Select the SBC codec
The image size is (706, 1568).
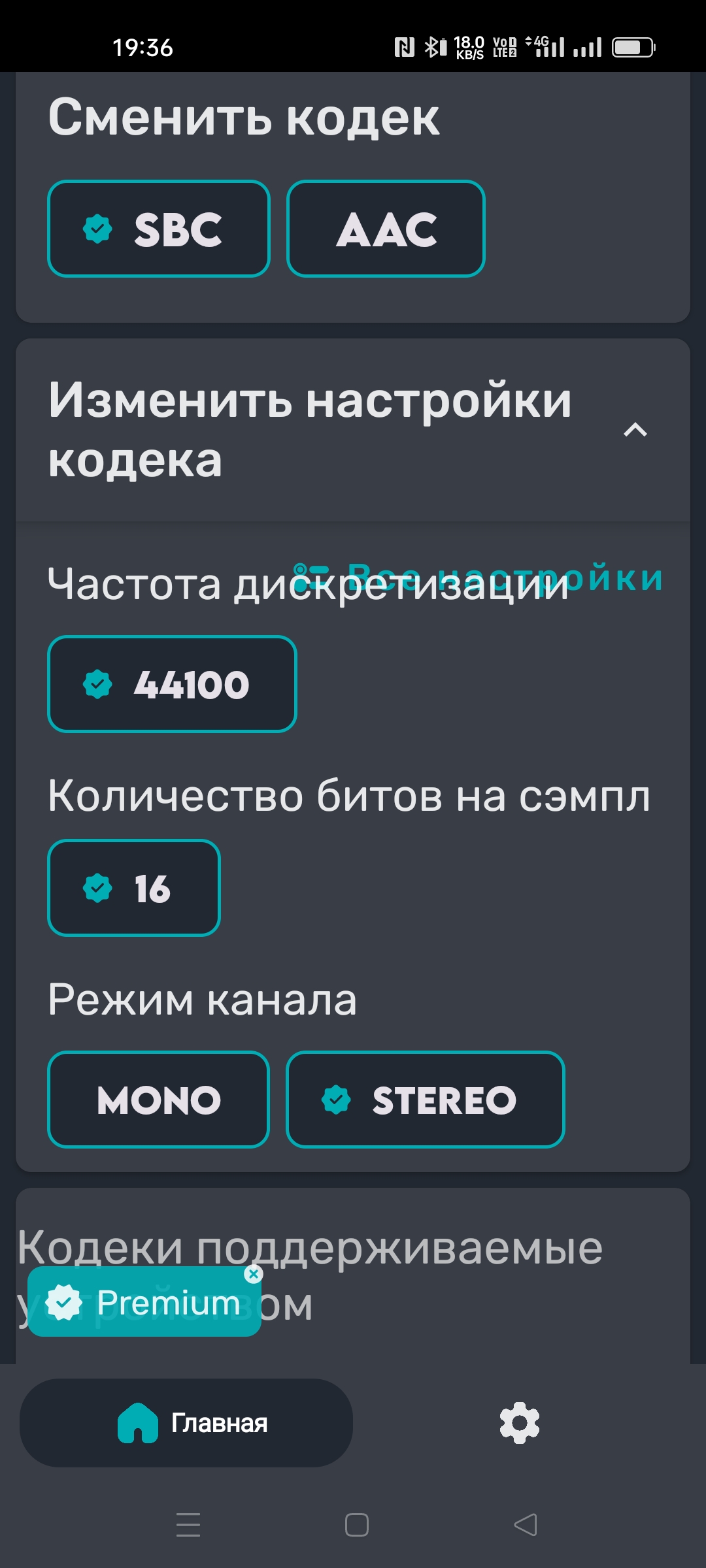[x=159, y=229]
